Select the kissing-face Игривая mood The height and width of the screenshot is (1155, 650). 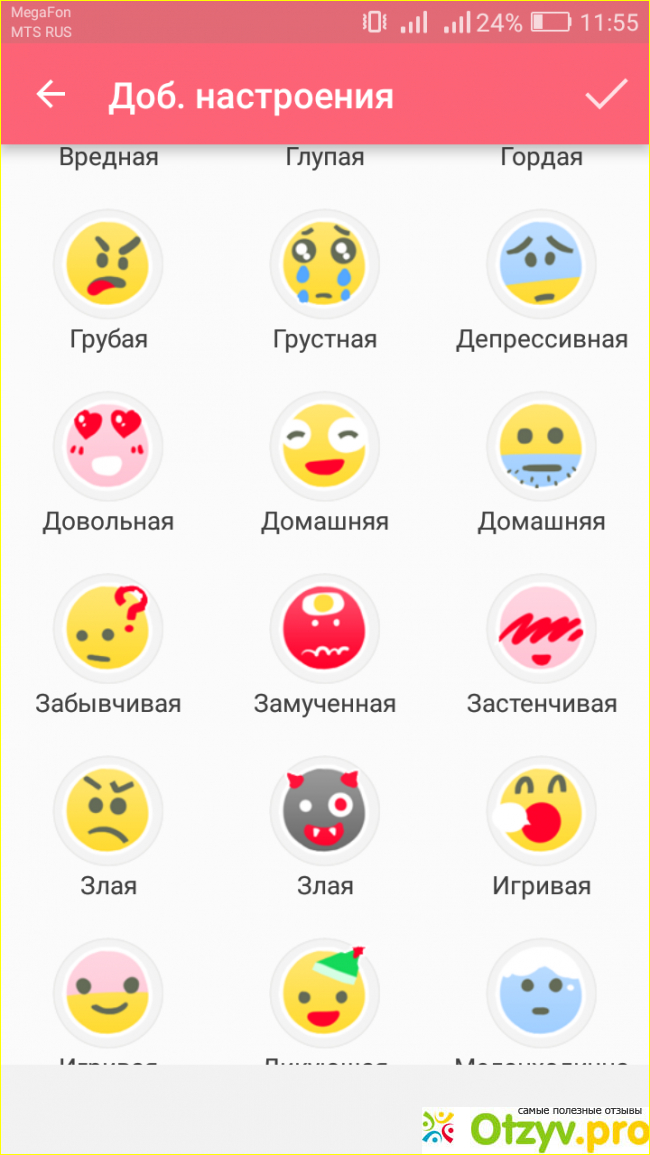[541, 810]
